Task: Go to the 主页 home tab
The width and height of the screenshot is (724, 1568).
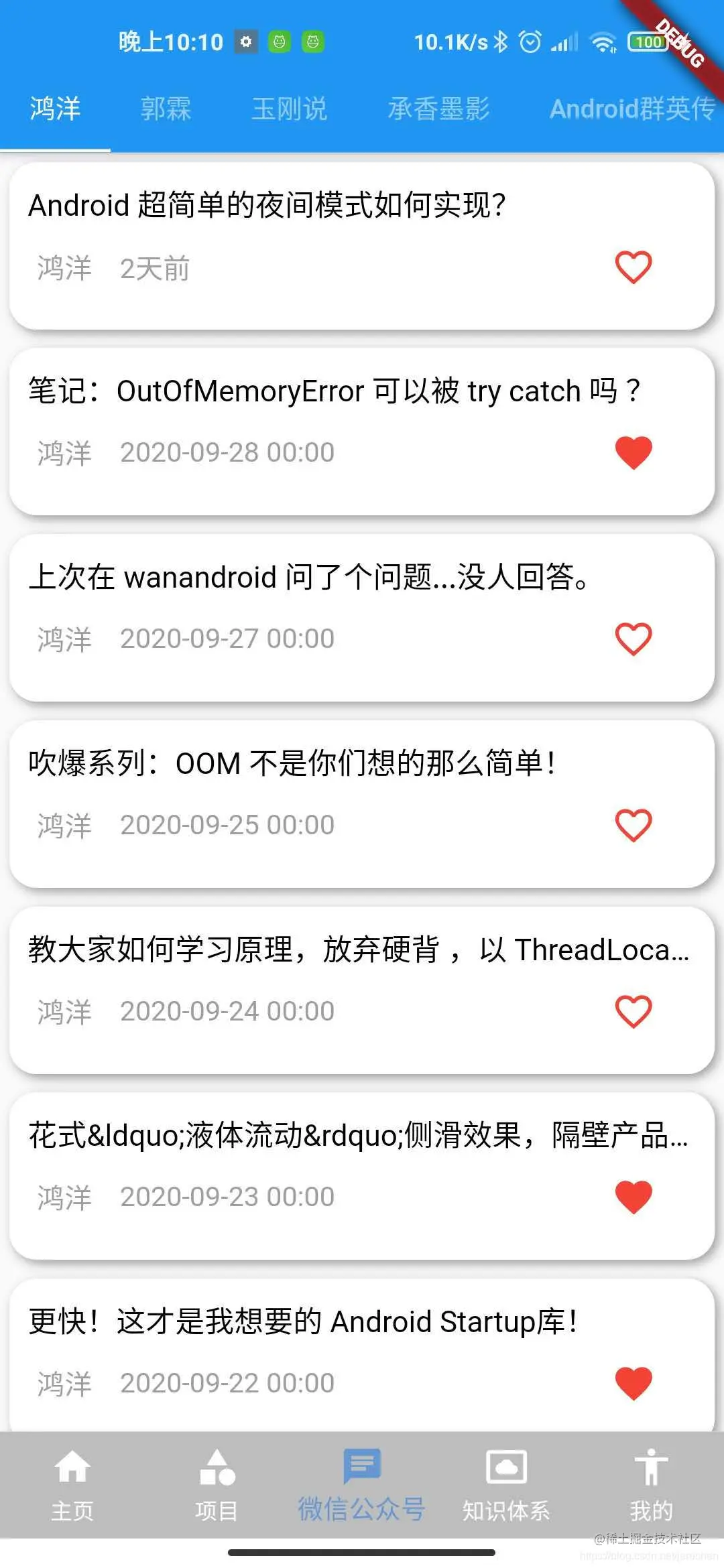Action: tap(72, 1484)
